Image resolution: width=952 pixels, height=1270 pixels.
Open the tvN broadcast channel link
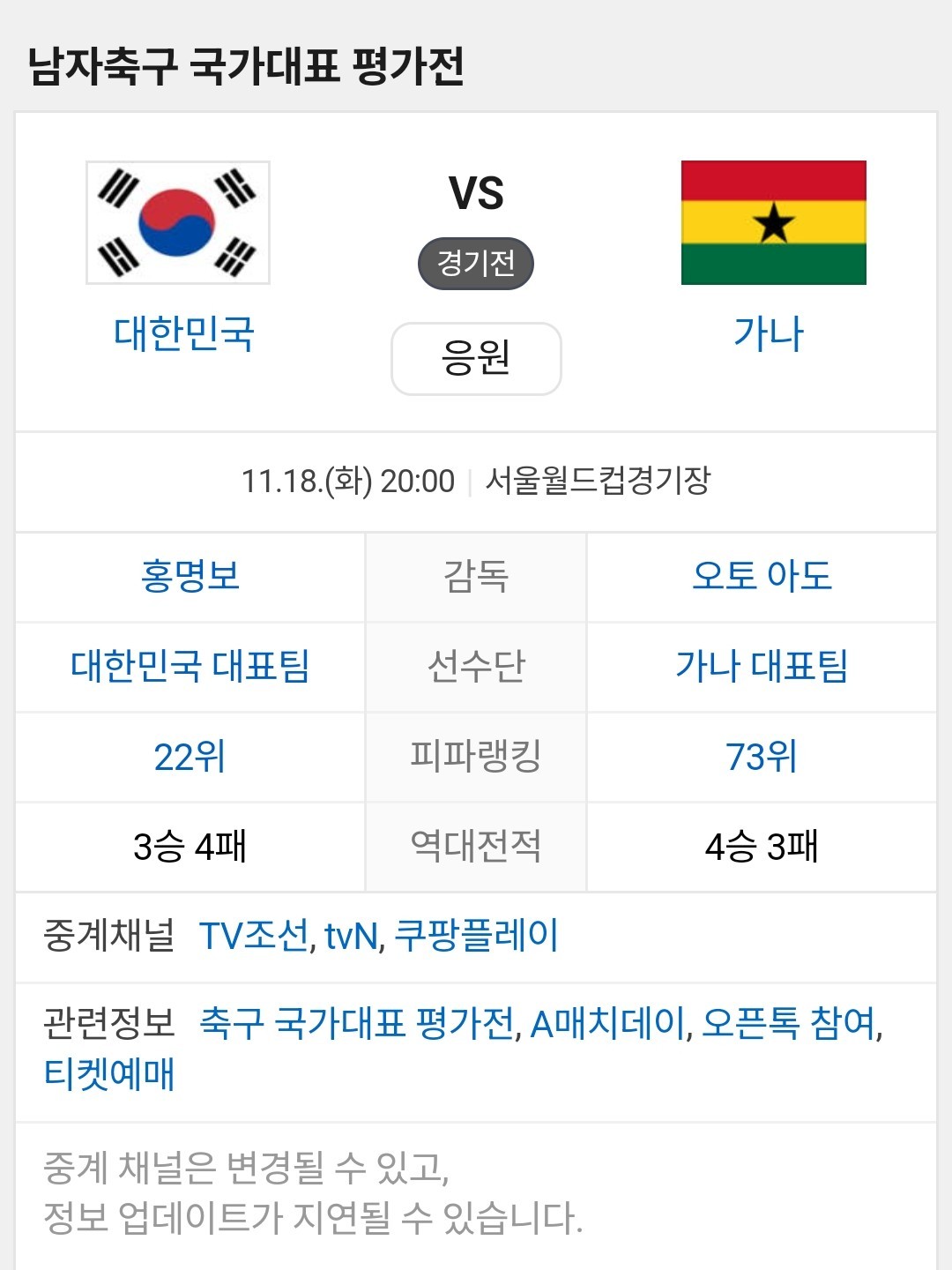(352, 936)
